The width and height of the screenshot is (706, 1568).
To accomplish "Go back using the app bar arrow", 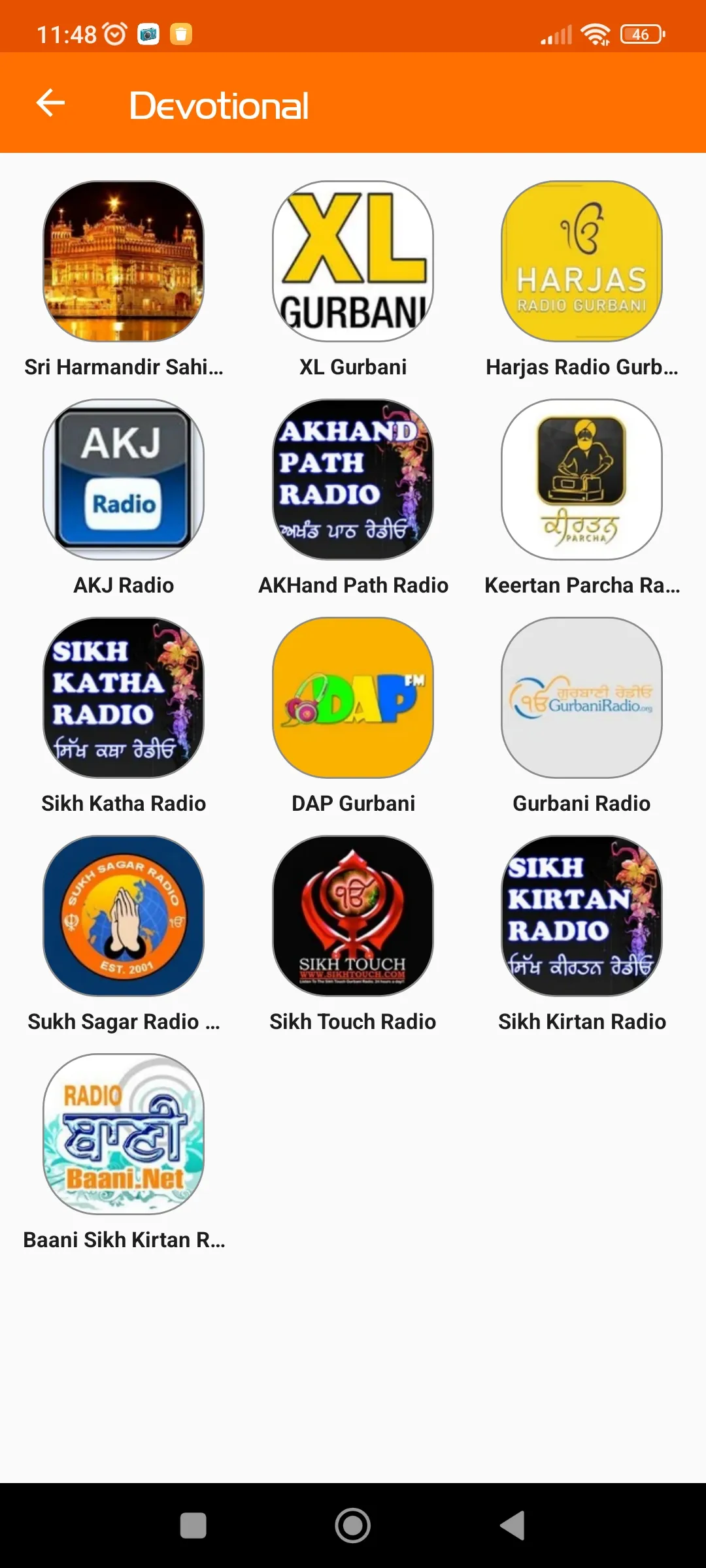I will 50,103.
